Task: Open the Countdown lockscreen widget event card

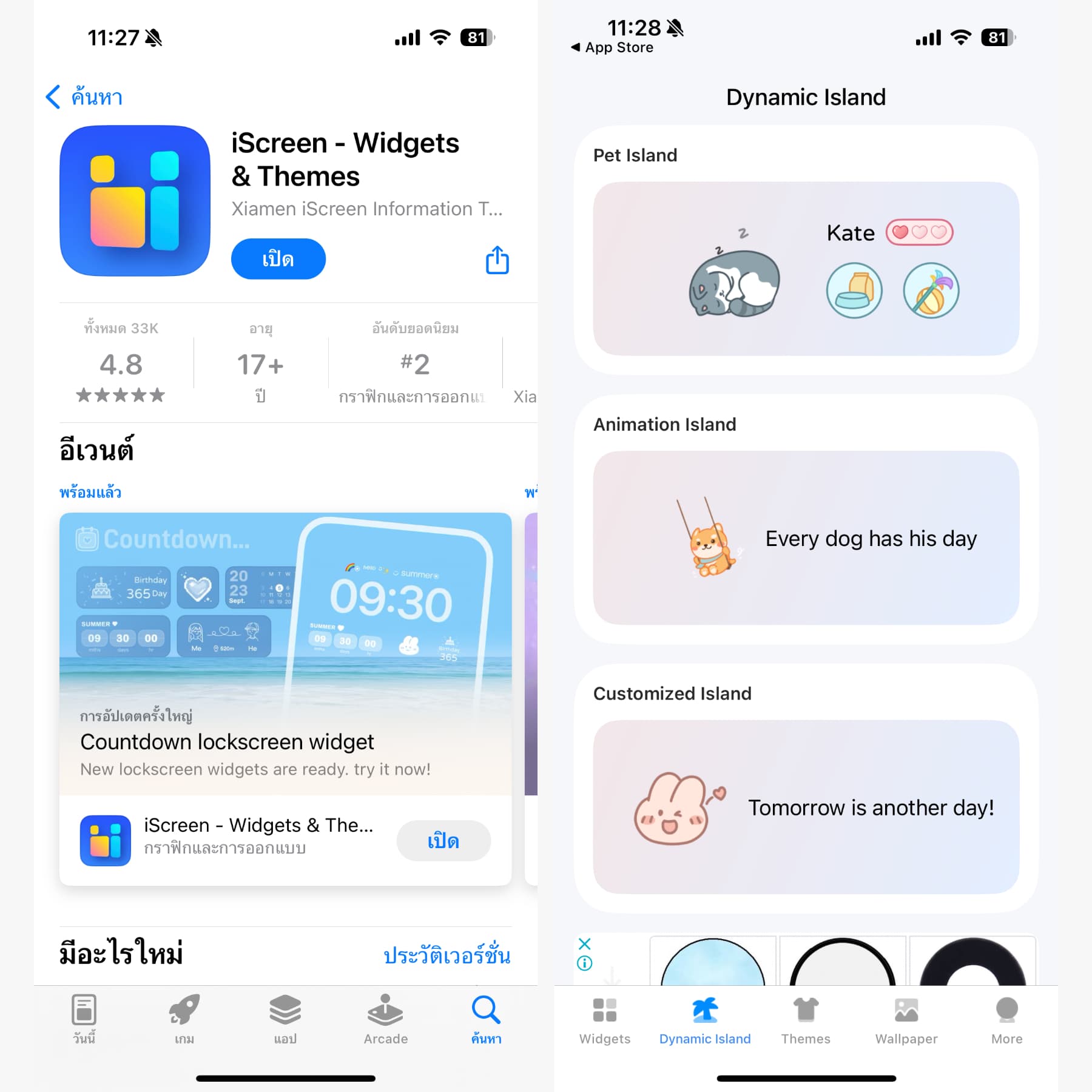Action: click(285, 655)
